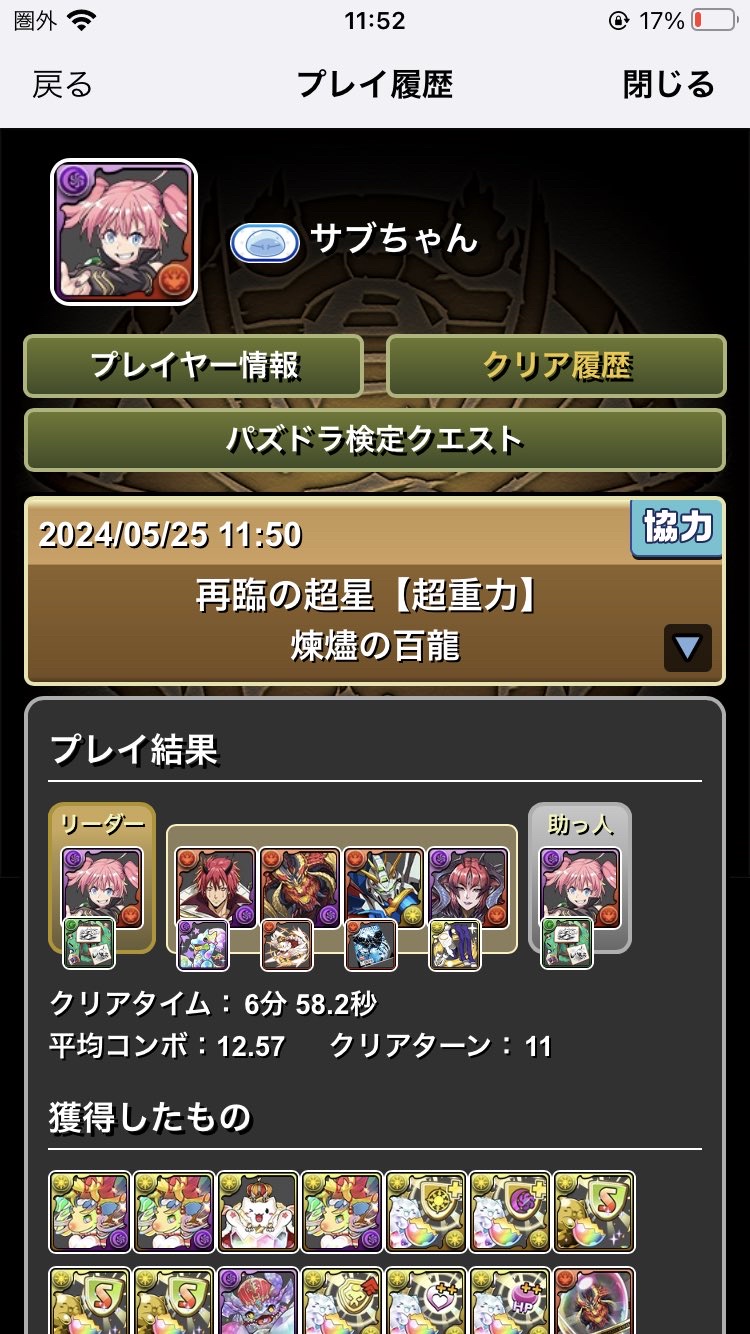Close the play history with 閉じる

coord(668,85)
